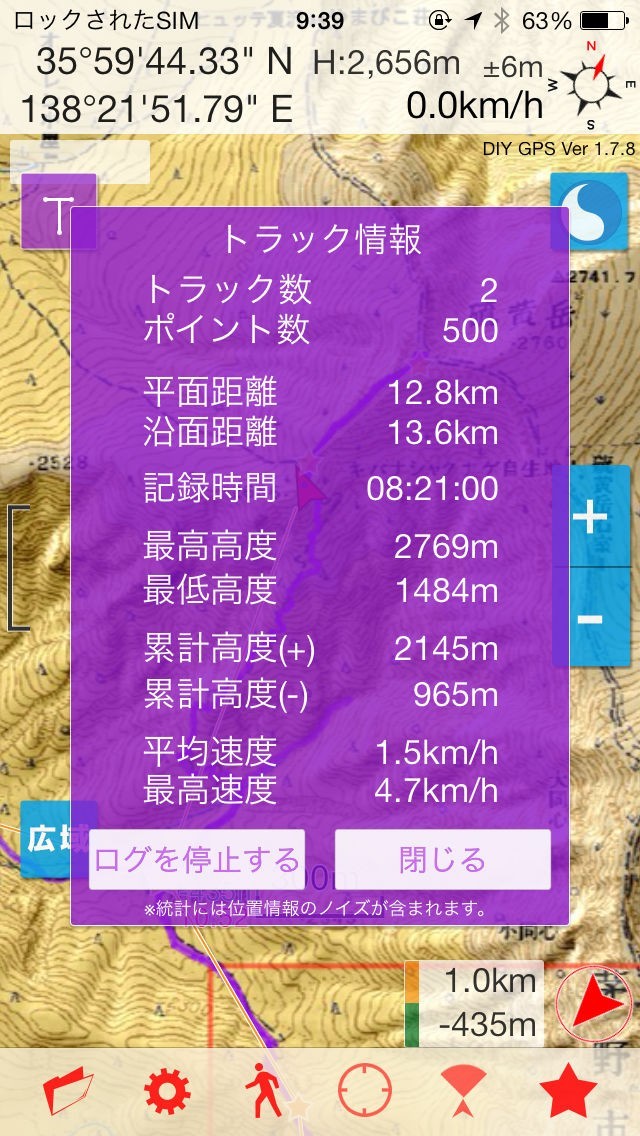Close the track info dialog with 閉じる
The width and height of the screenshot is (640, 1136).
442,859
